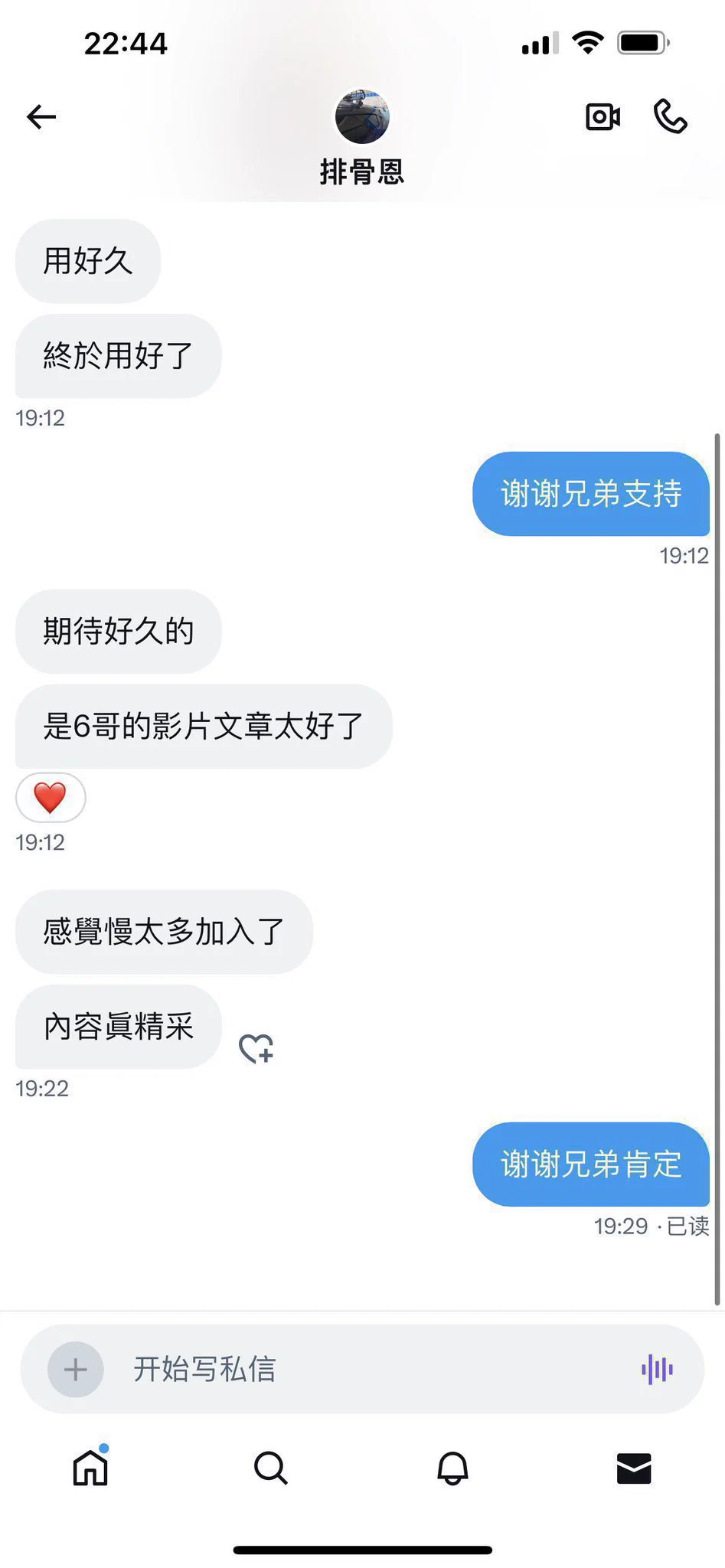725x1568 pixels.
Task: Start a voice call with 排骨恩
Action: [671, 116]
